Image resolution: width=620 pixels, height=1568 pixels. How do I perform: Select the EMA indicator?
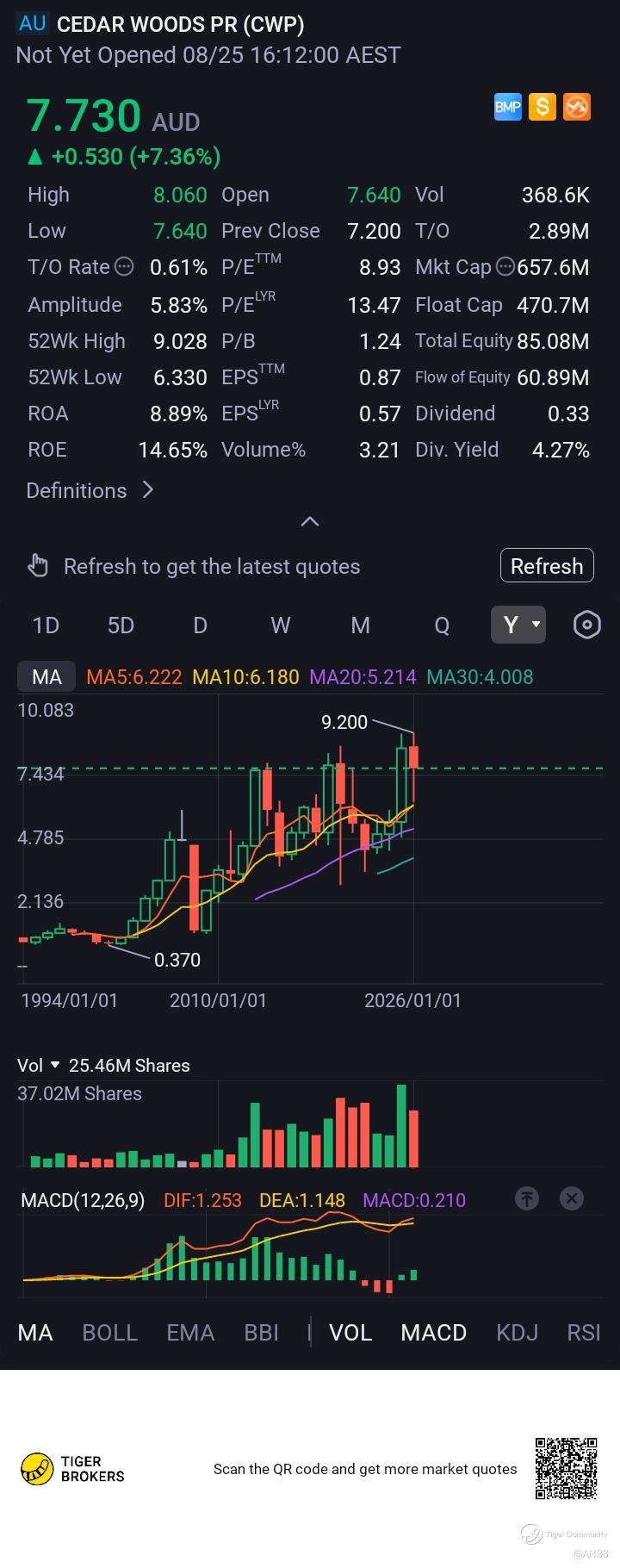pos(190,1332)
